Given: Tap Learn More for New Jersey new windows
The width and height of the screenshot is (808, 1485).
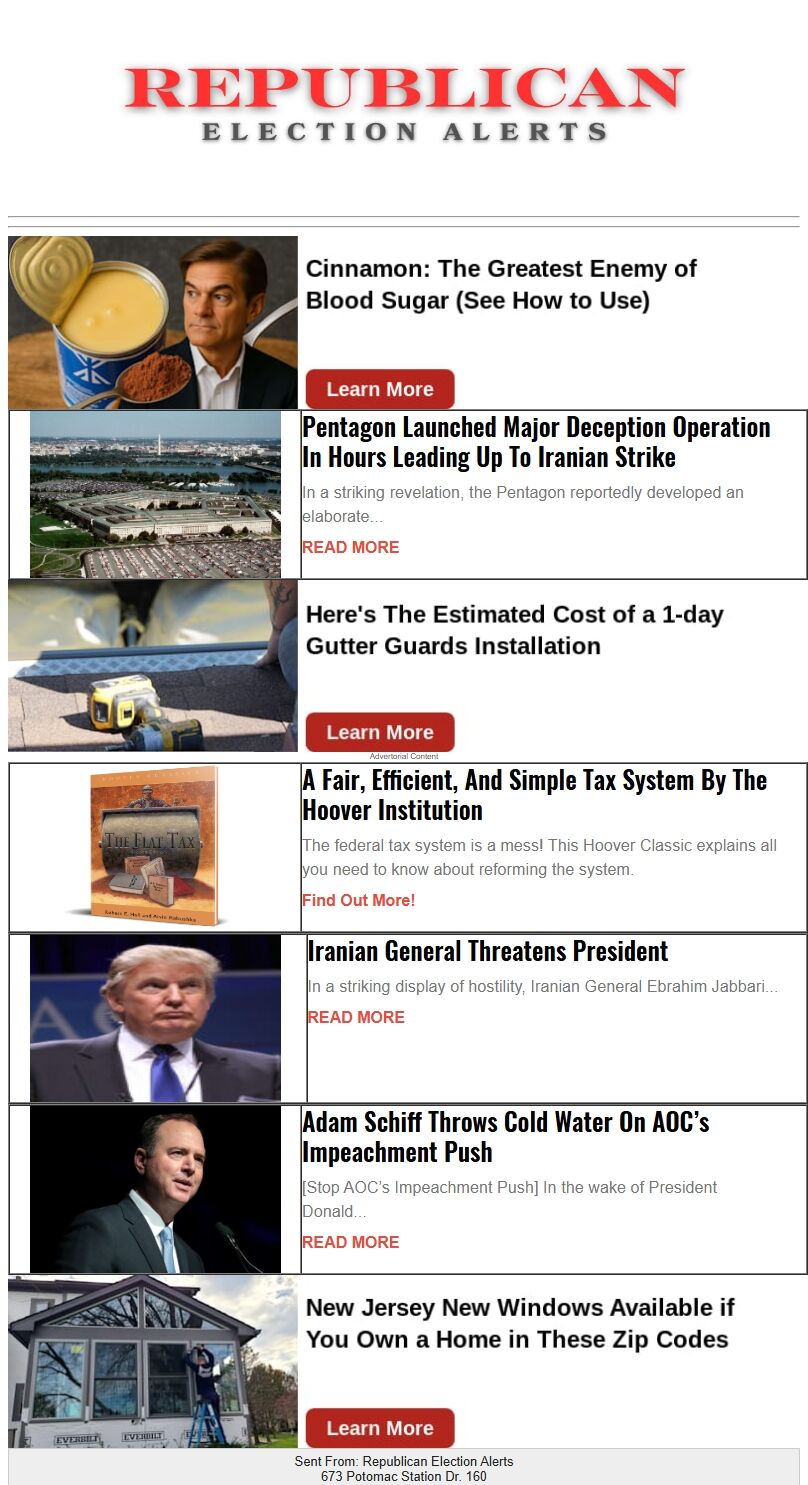Looking at the screenshot, I should (x=380, y=1428).
